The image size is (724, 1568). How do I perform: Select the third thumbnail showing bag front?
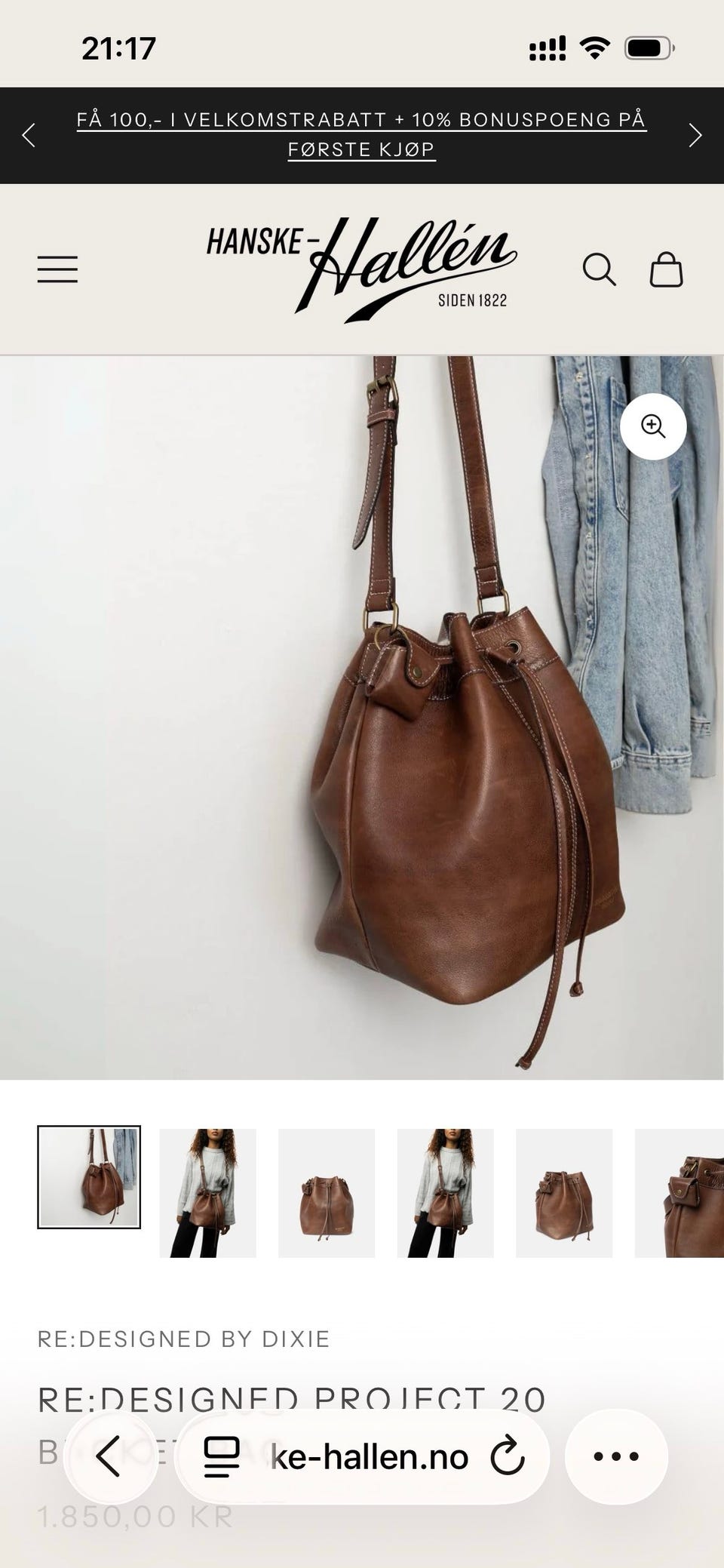point(327,1193)
